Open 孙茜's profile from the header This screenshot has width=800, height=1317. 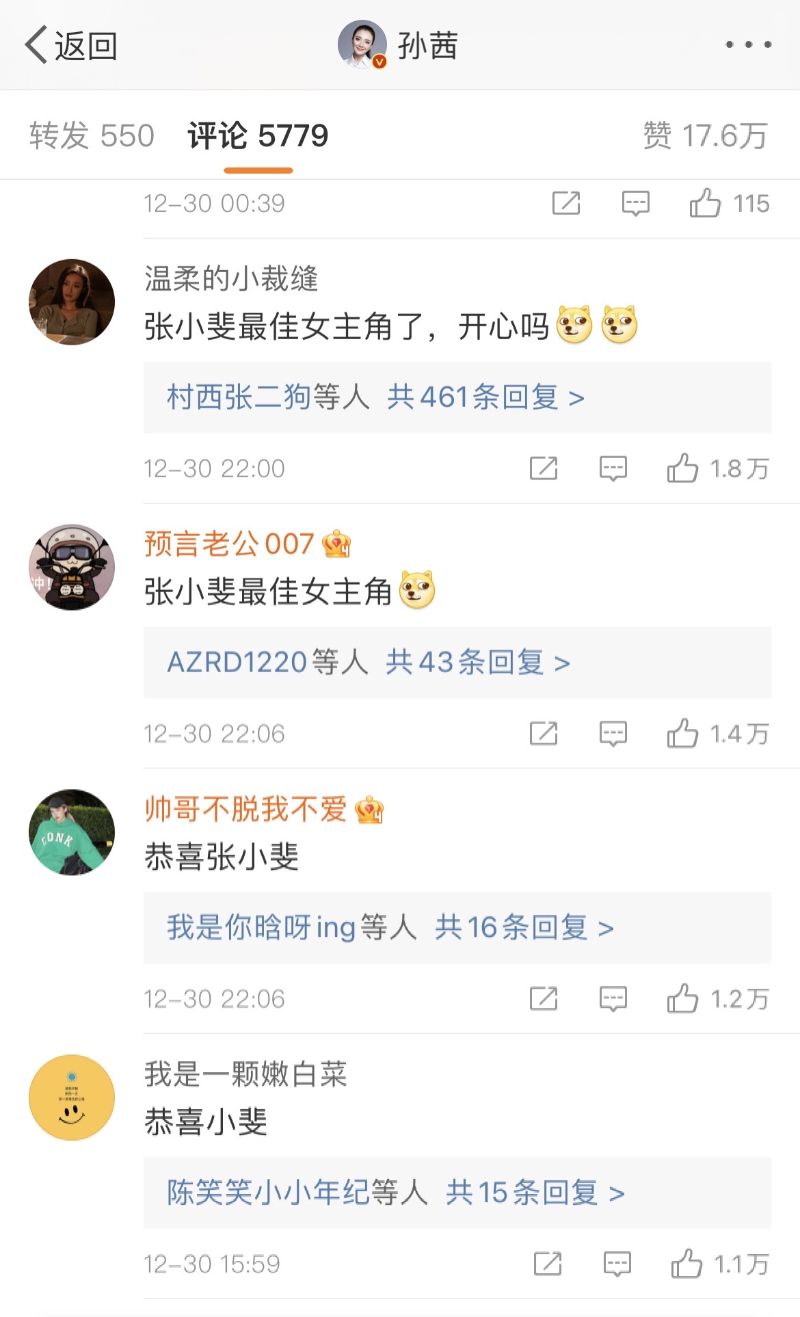[400, 46]
